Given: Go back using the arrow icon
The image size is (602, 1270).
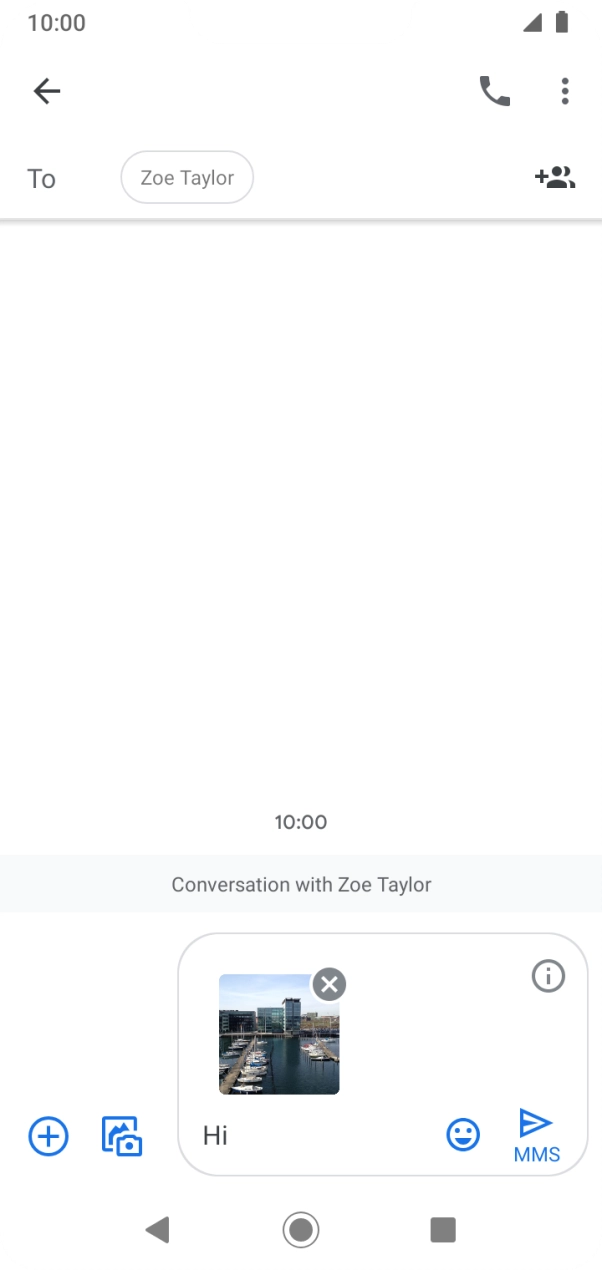Looking at the screenshot, I should click(47, 92).
